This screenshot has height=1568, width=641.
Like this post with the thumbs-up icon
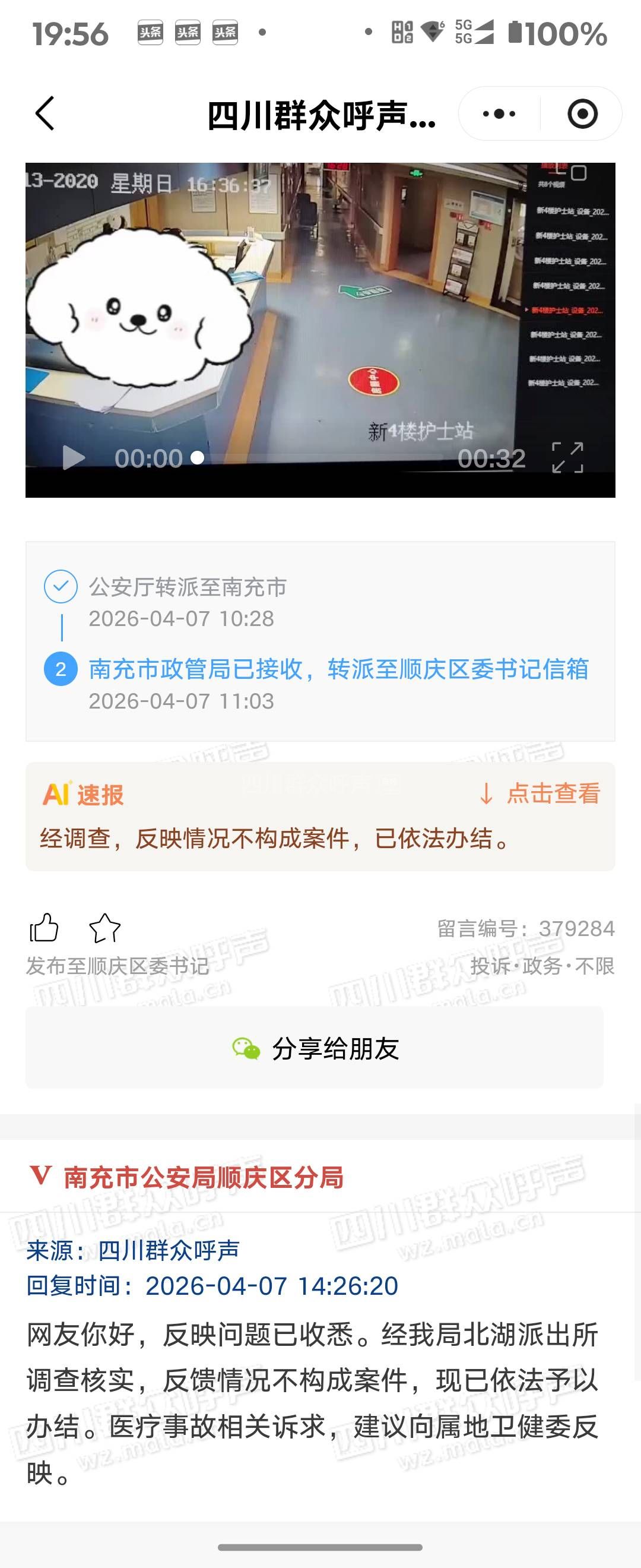[44, 928]
